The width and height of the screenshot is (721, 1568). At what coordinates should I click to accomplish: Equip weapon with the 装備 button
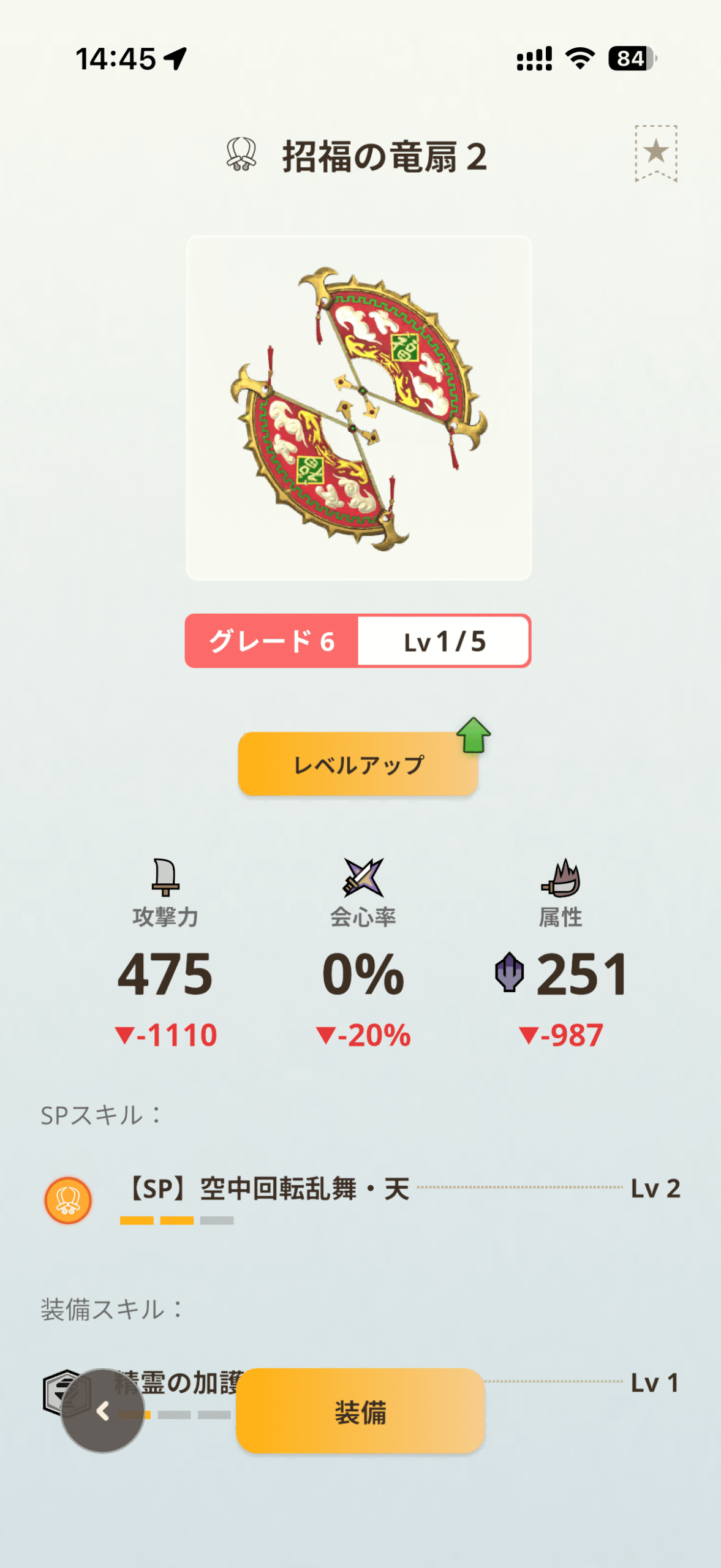point(360,1411)
